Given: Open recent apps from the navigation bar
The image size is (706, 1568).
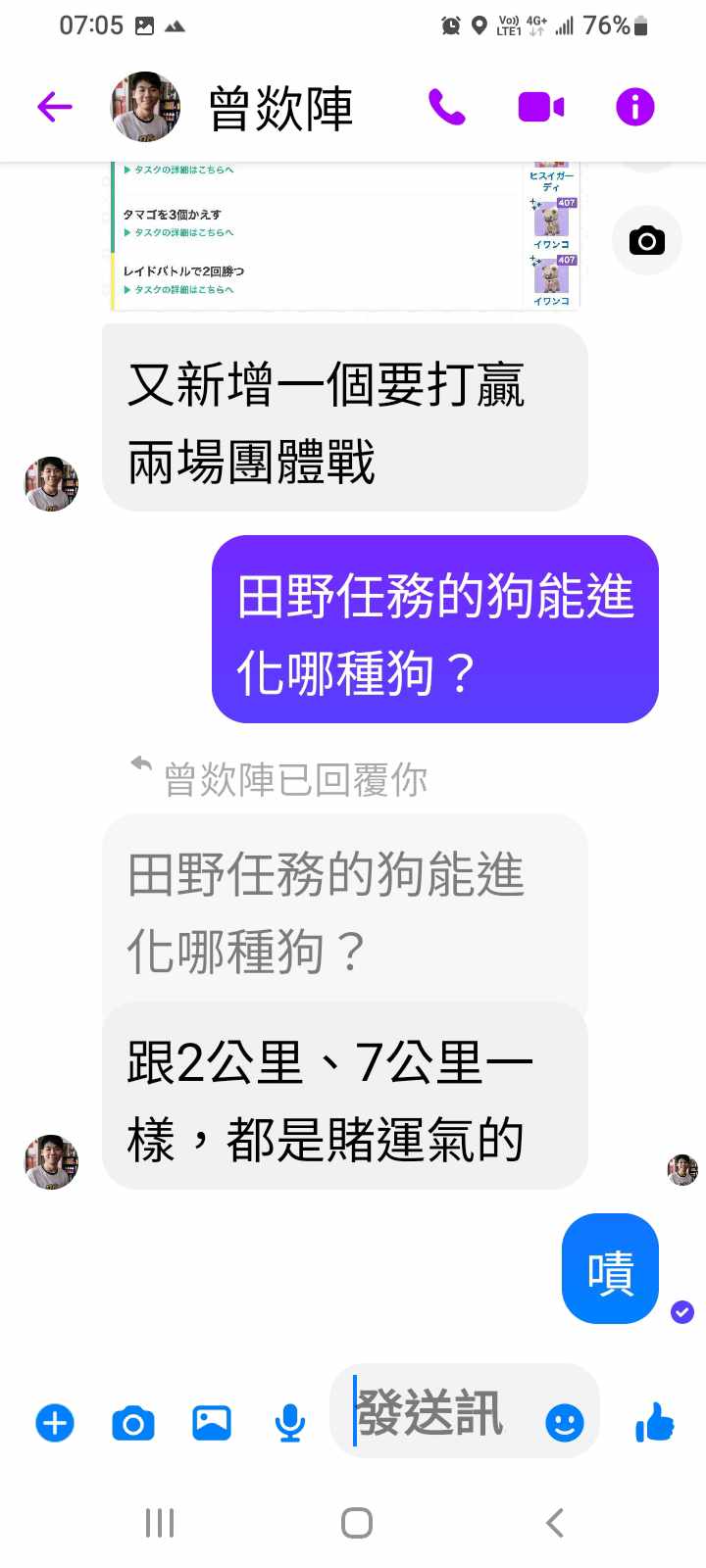Looking at the screenshot, I should point(160,1523).
